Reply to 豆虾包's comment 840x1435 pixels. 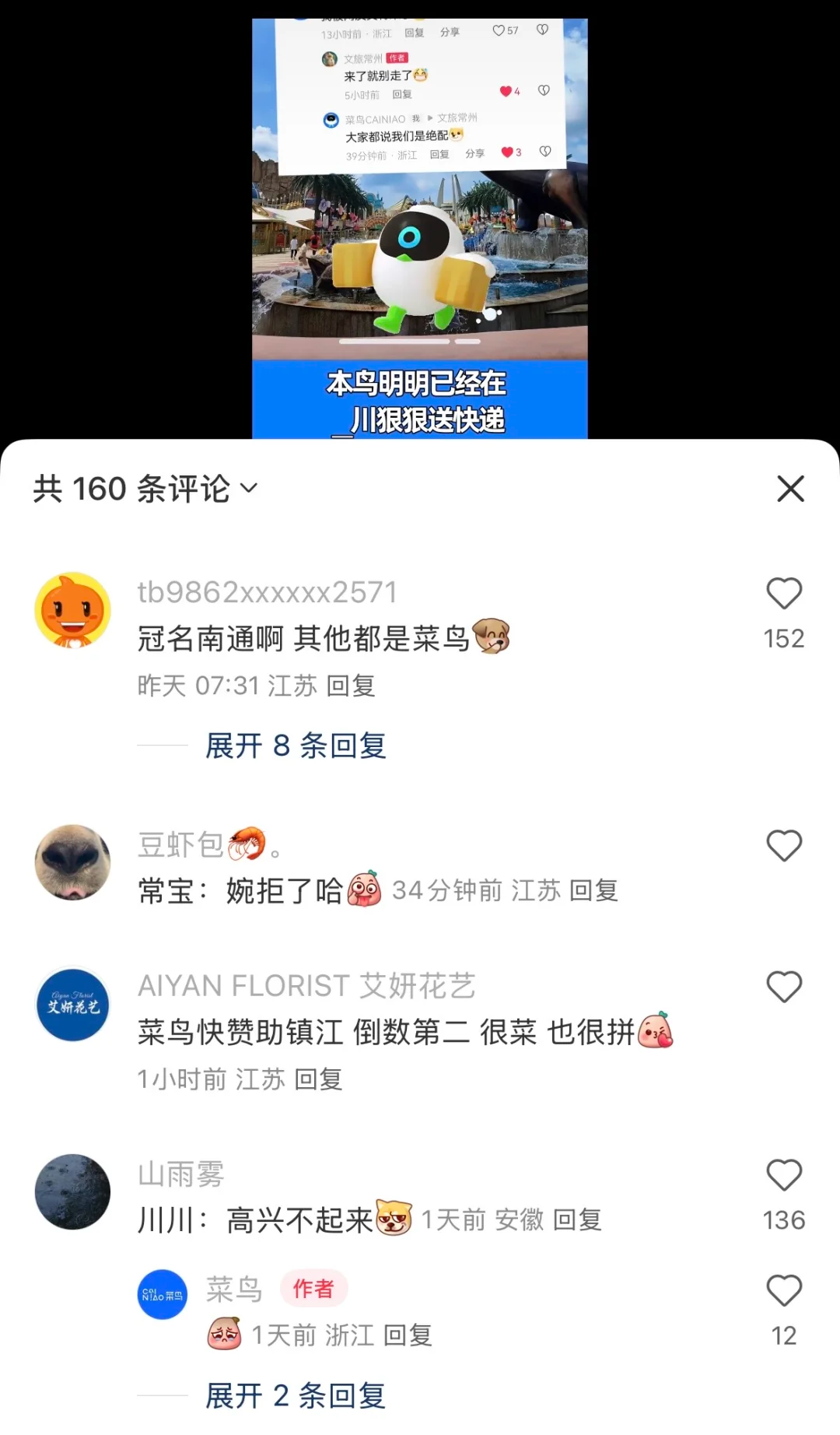594,890
